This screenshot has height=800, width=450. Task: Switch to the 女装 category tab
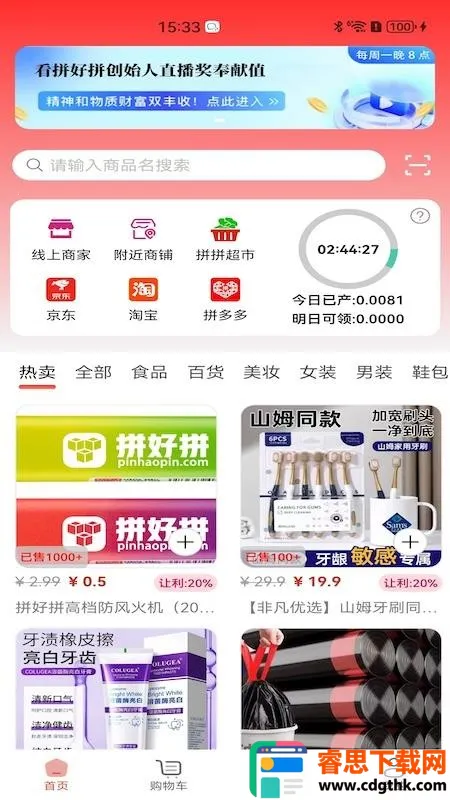[x=318, y=372]
